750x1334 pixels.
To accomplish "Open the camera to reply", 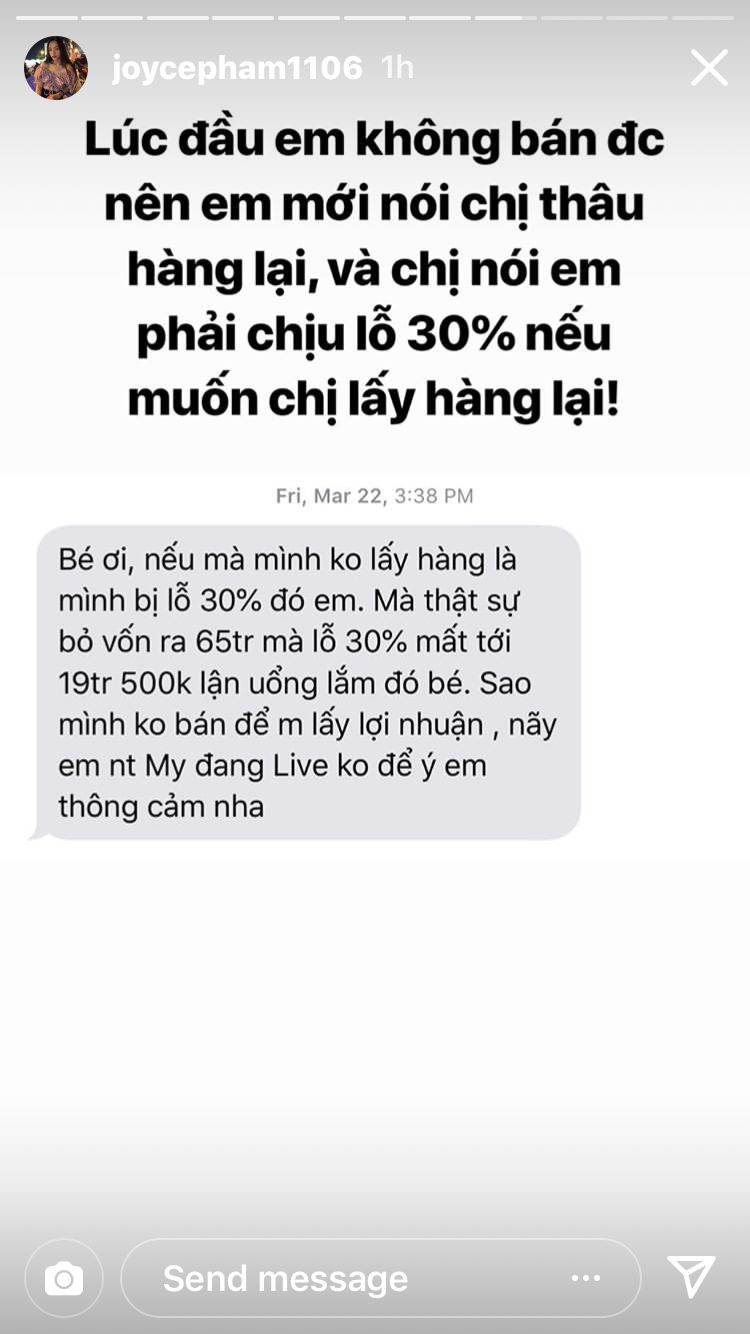I will click(64, 1278).
